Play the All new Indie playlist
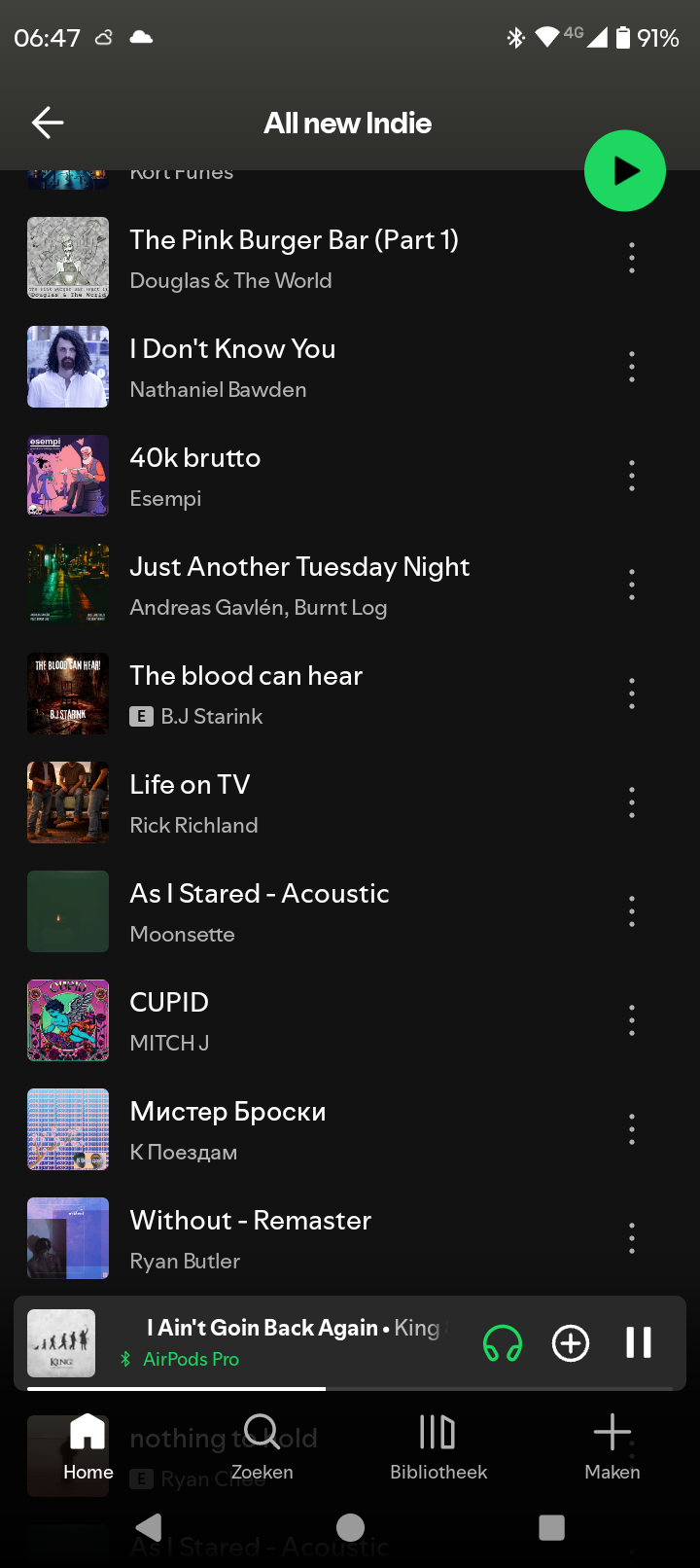 [624, 171]
